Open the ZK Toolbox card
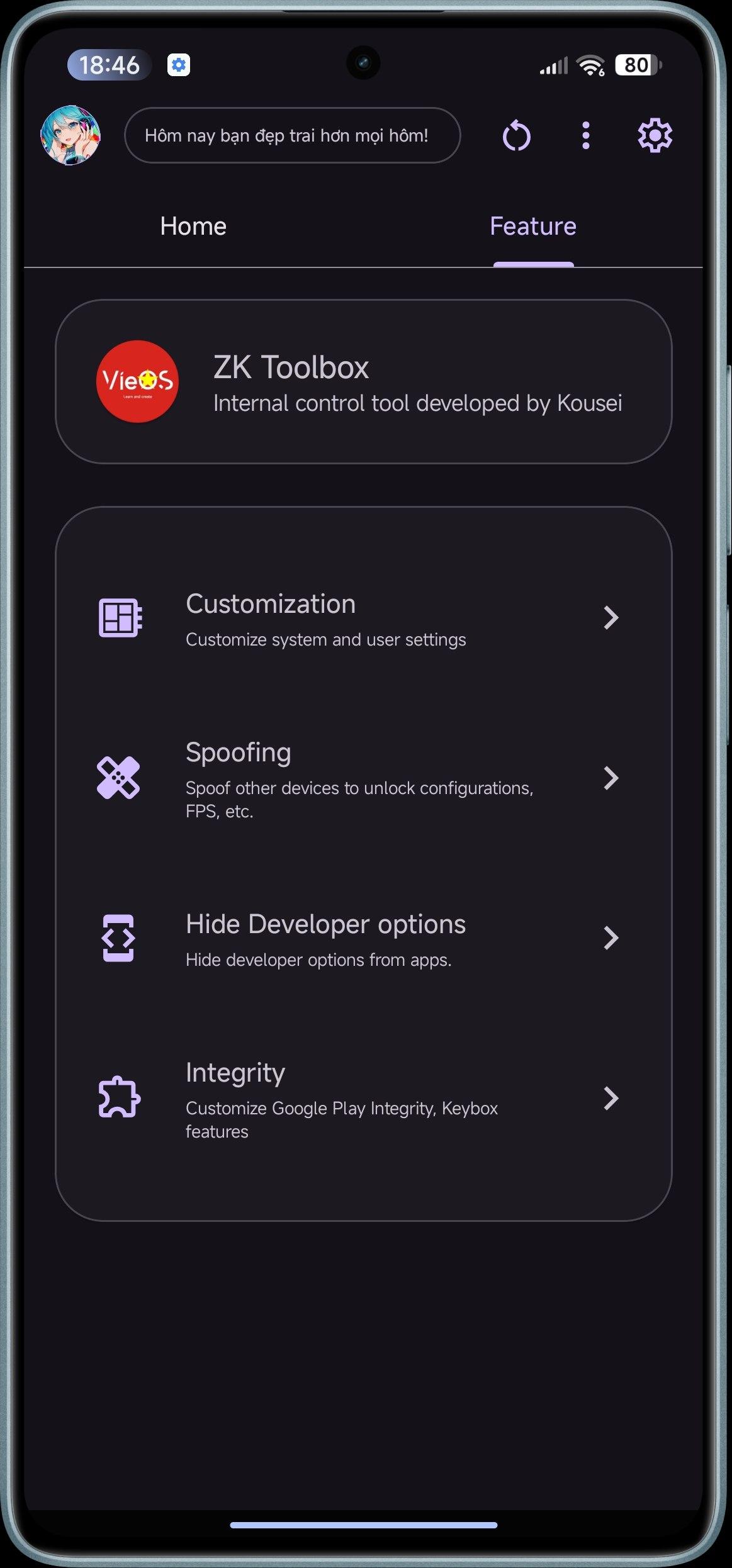Screen dimensions: 732x1568 364,382
